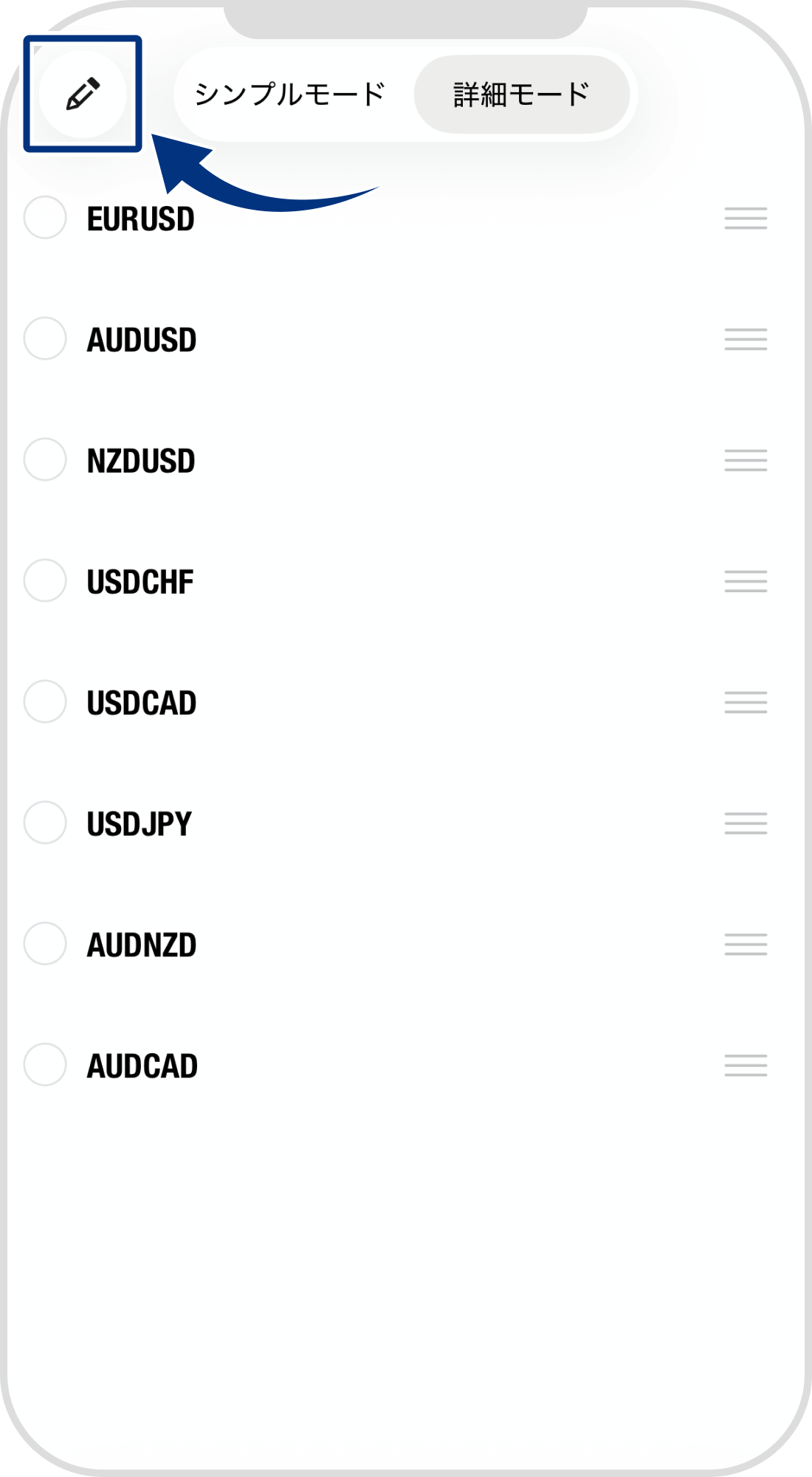Select the EURUSD circle
Image resolution: width=812 pixels, height=1477 pixels.
(x=45, y=217)
